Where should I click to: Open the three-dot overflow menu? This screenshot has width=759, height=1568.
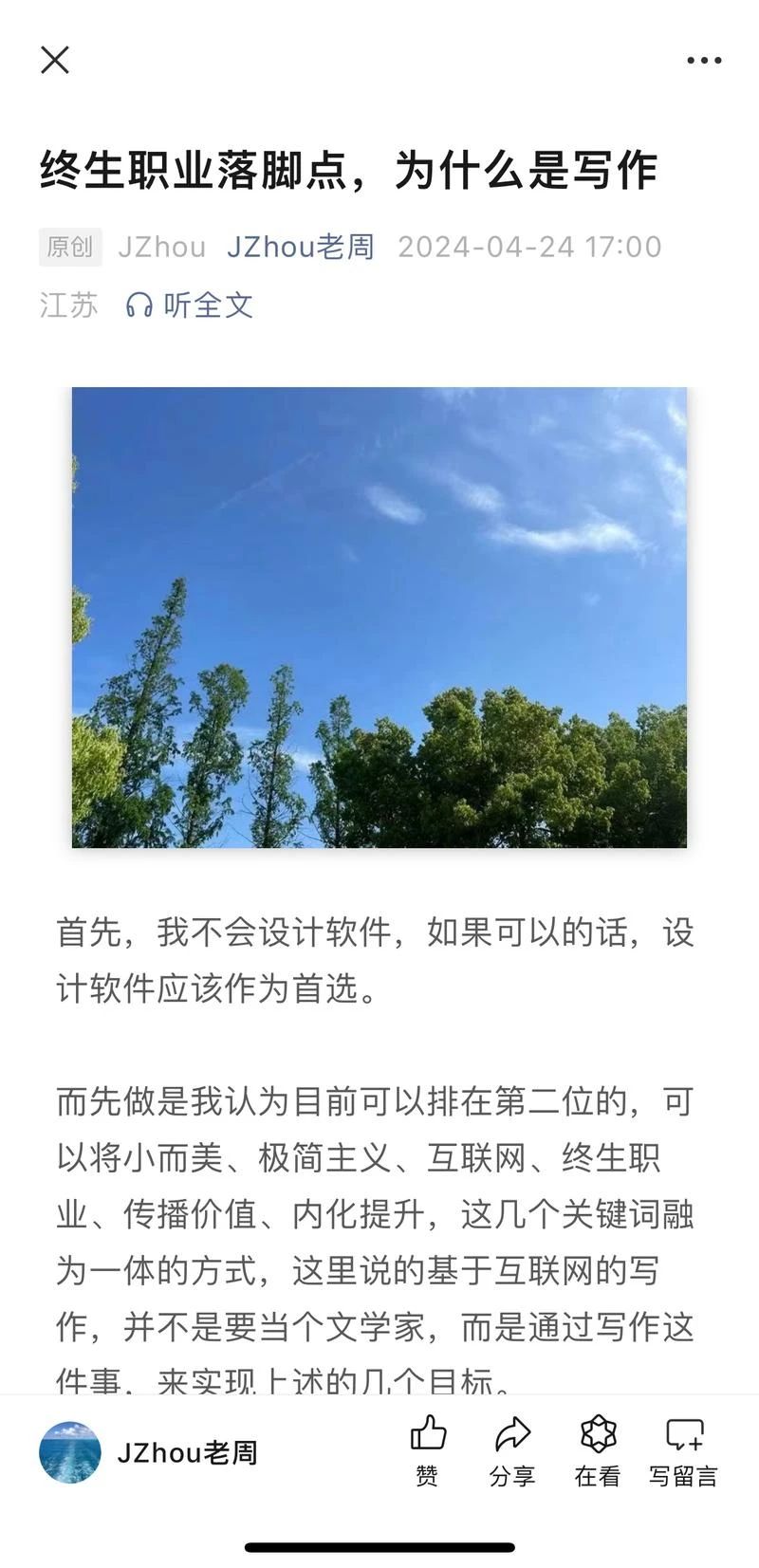704,61
